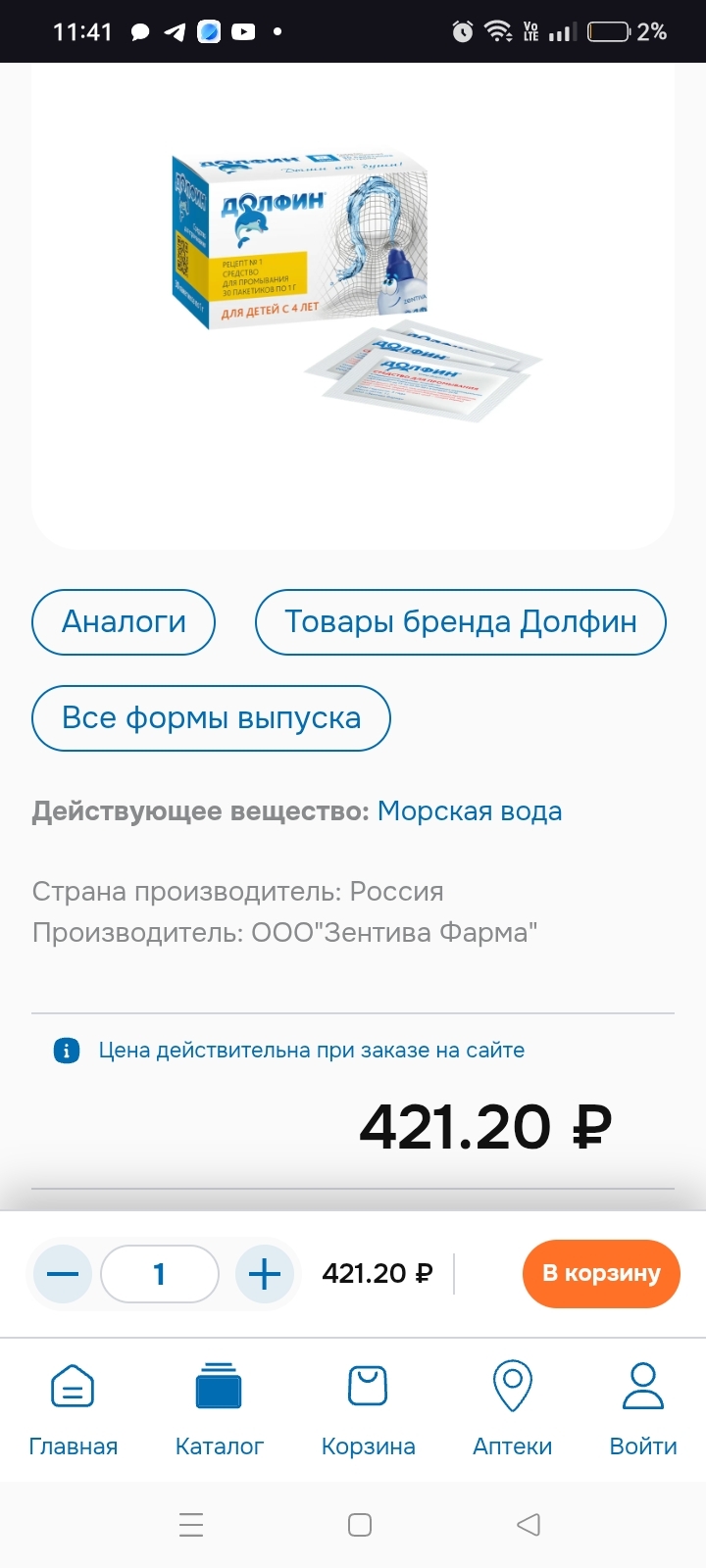View Товары бренда Долфин
Screen dimensions: 706x1568
460,622
